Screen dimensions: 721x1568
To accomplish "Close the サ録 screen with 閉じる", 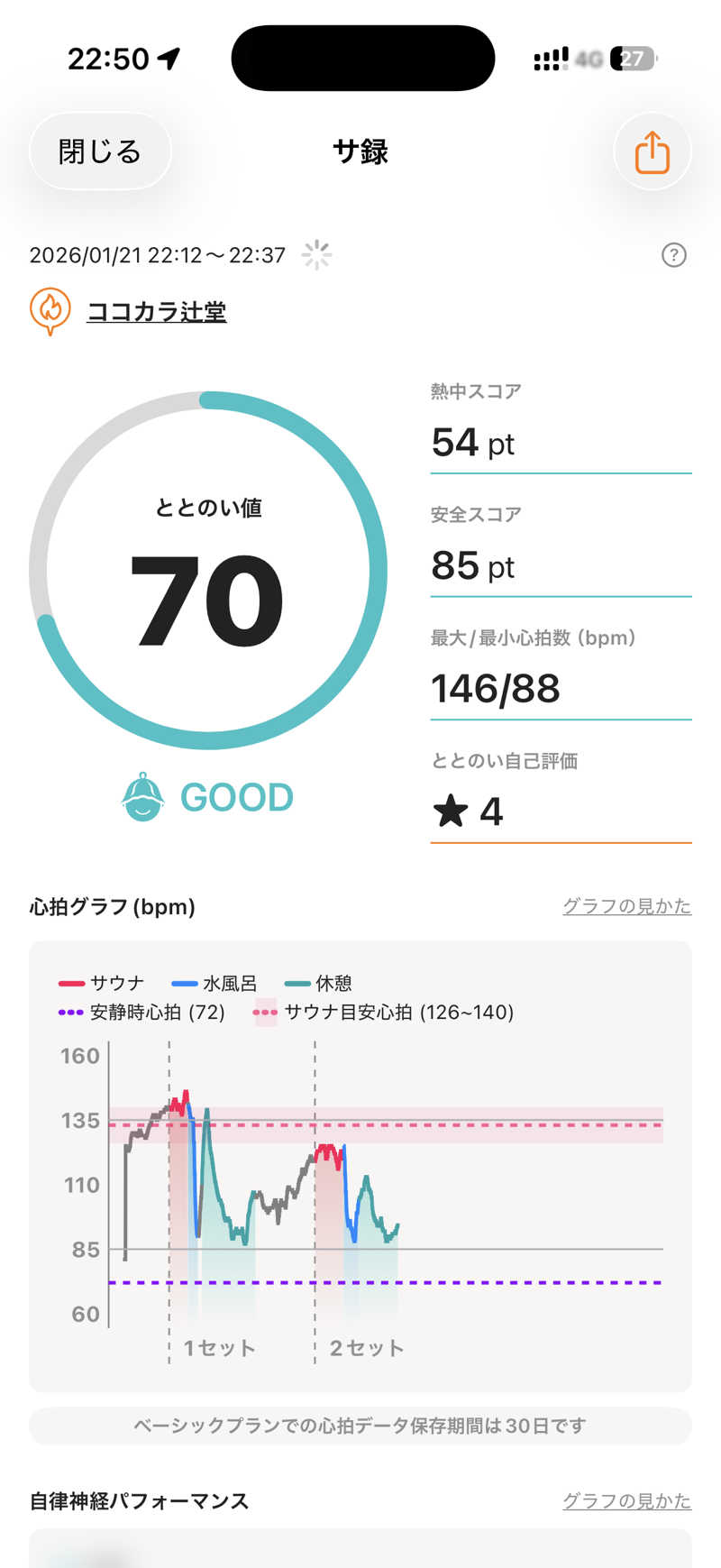I will coord(100,151).
